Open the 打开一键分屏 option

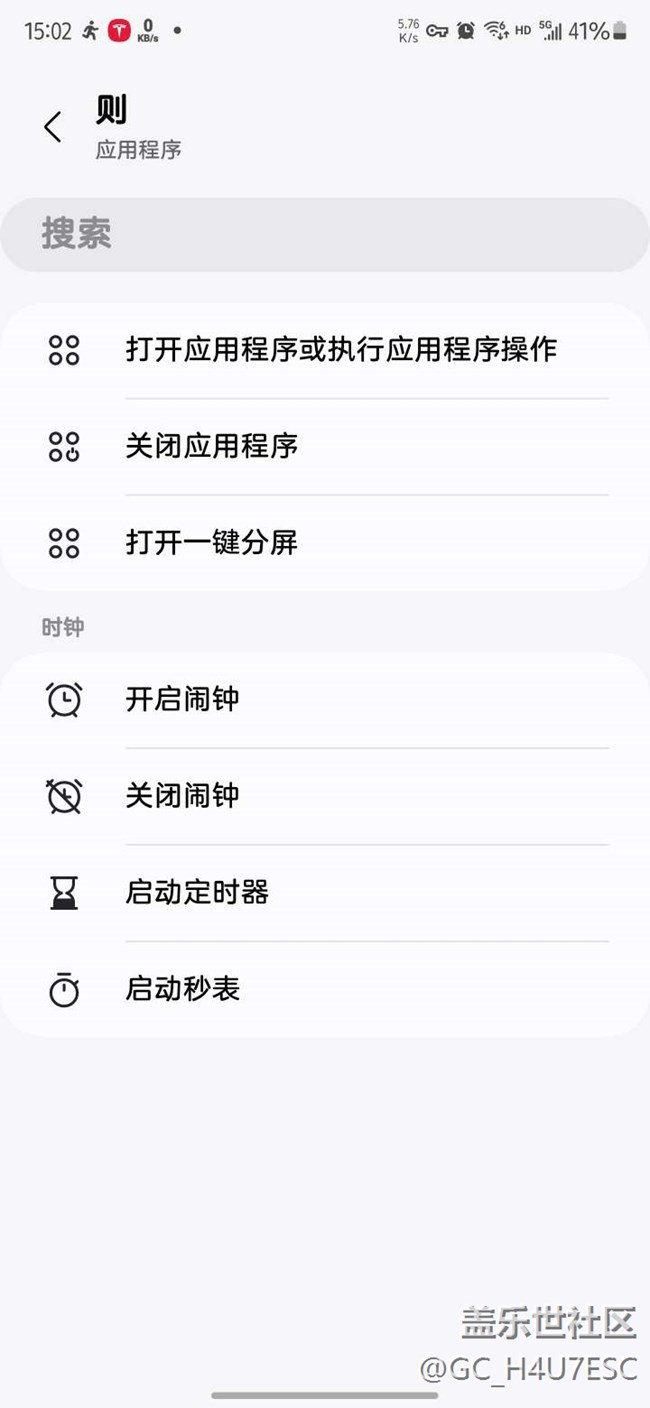click(212, 543)
